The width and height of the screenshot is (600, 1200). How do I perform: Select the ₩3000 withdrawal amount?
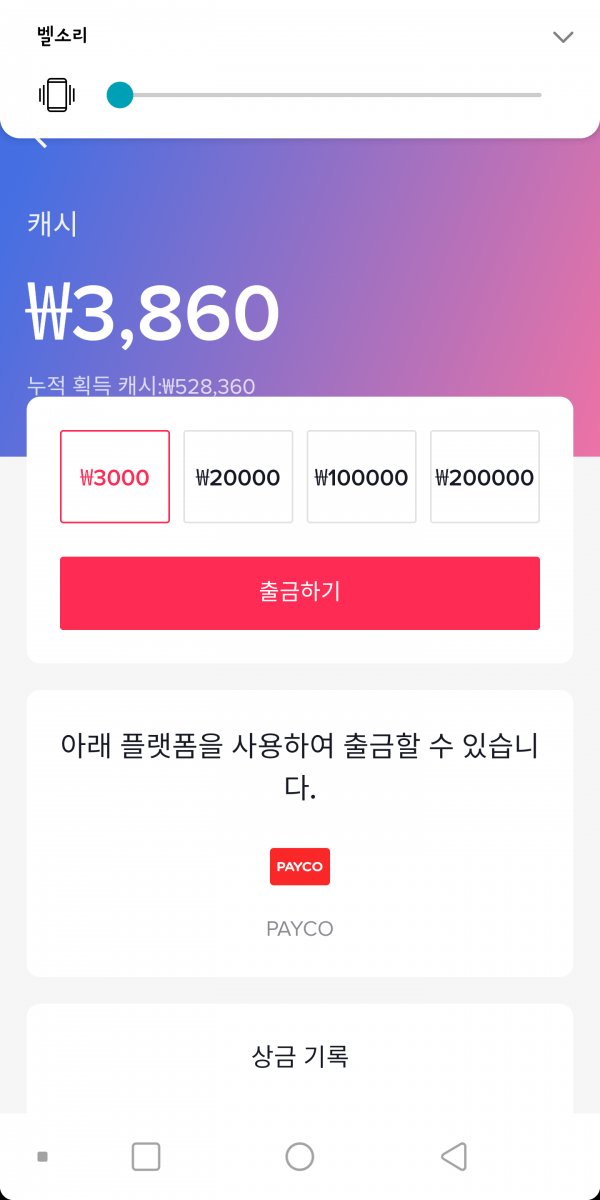pos(115,477)
